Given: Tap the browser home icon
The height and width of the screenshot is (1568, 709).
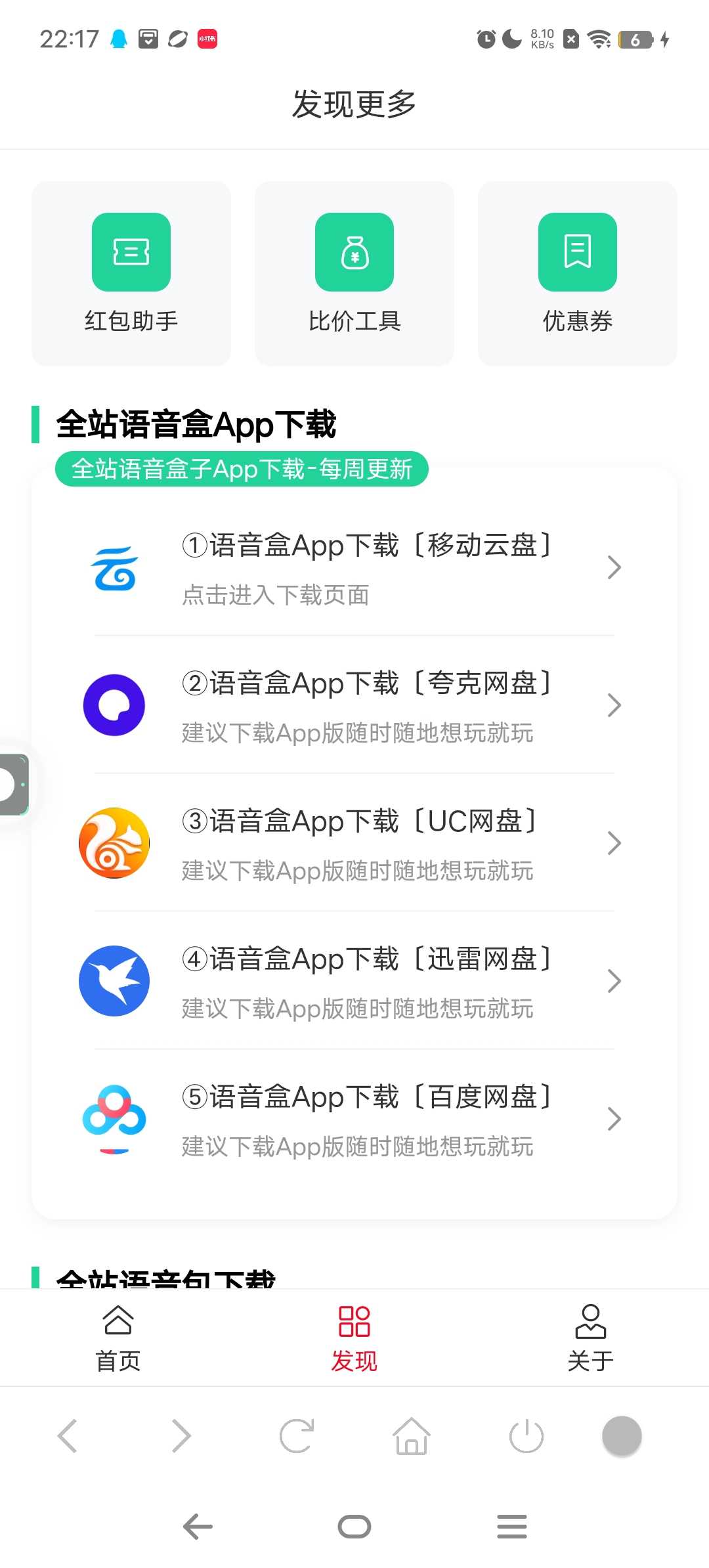Looking at the screenshot, I should [412, 1436].
